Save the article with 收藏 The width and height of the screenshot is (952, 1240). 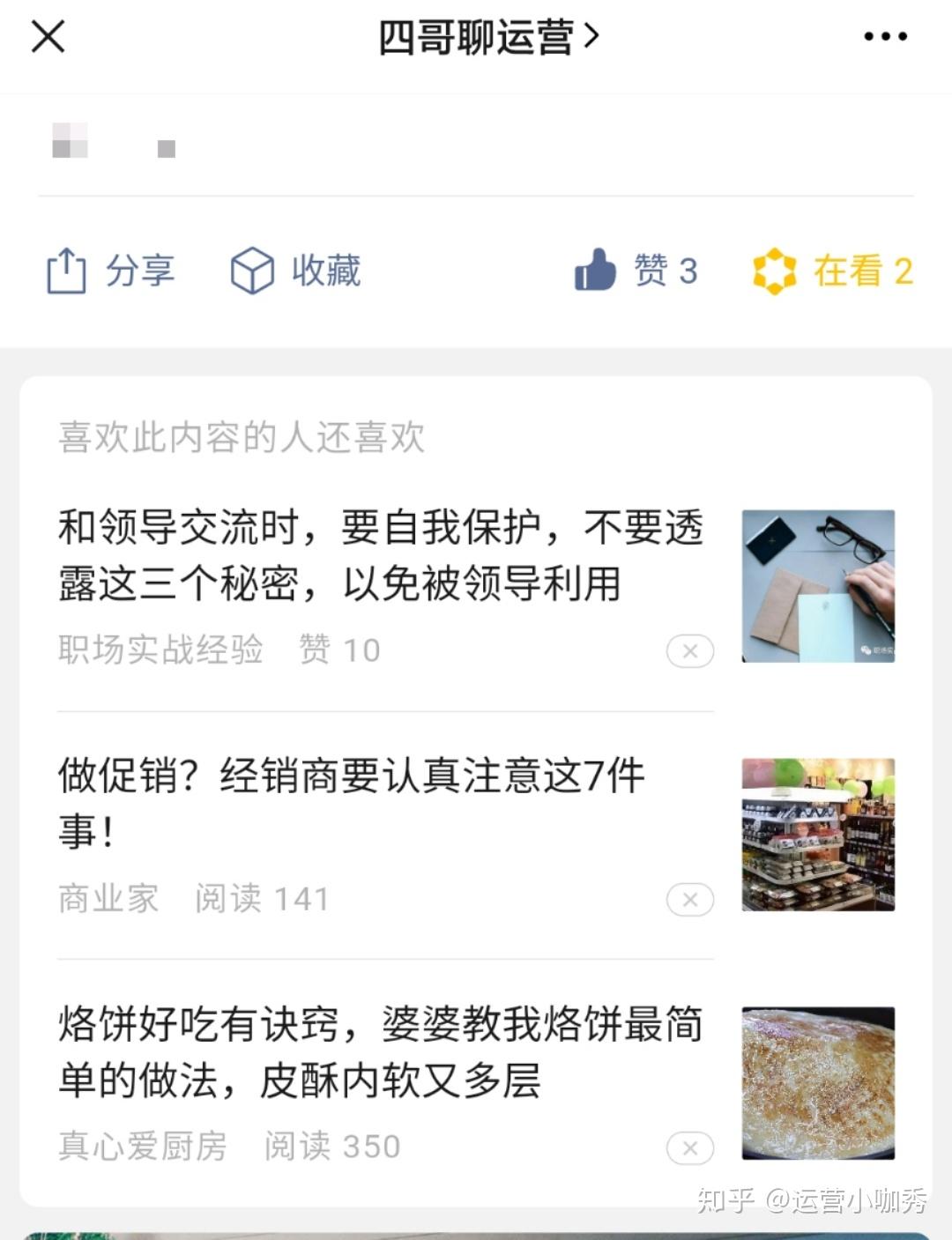coord(295,271)
